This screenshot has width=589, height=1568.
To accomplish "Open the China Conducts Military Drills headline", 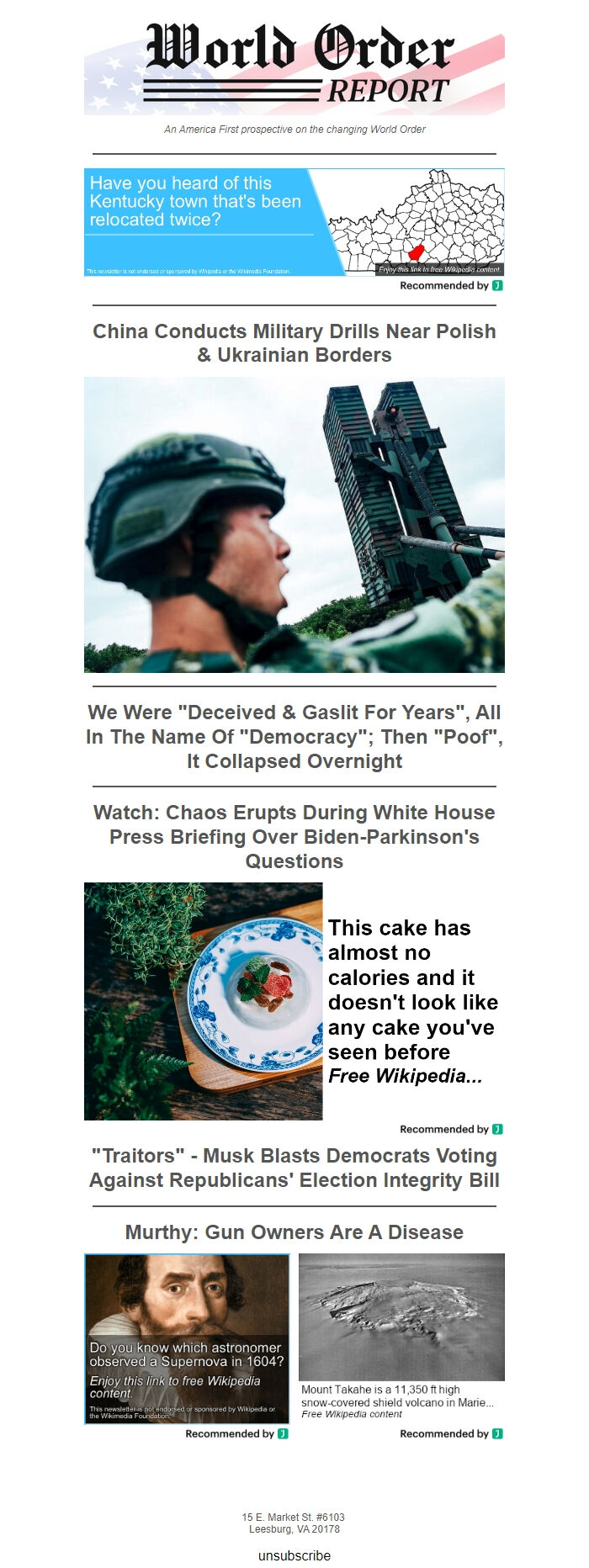I will tap(294, 343).
